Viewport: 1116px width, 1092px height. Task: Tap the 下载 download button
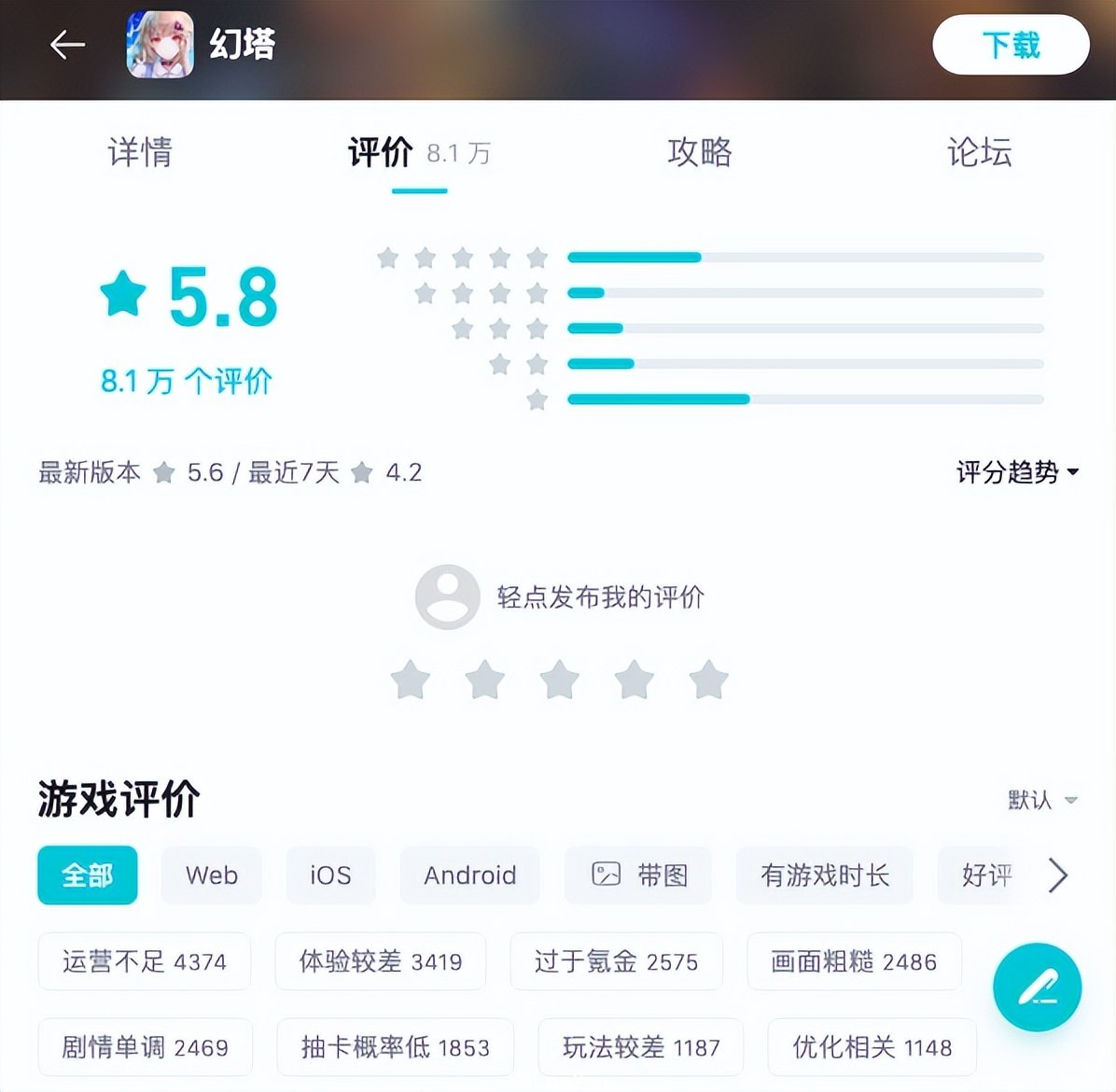click(x=1011, y=45)
